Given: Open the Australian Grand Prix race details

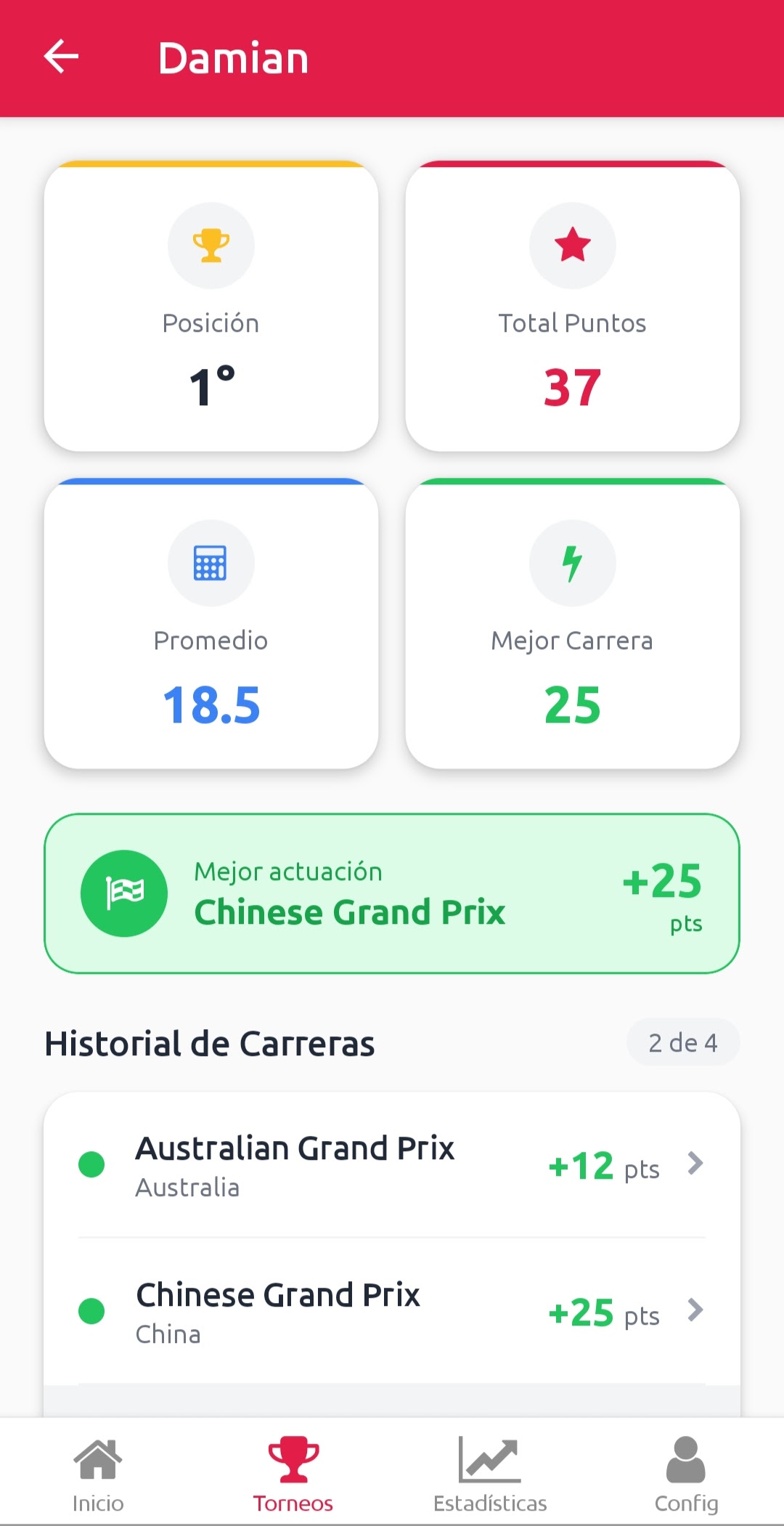Looking at the screenshot, I should (x=392, y=1165).
